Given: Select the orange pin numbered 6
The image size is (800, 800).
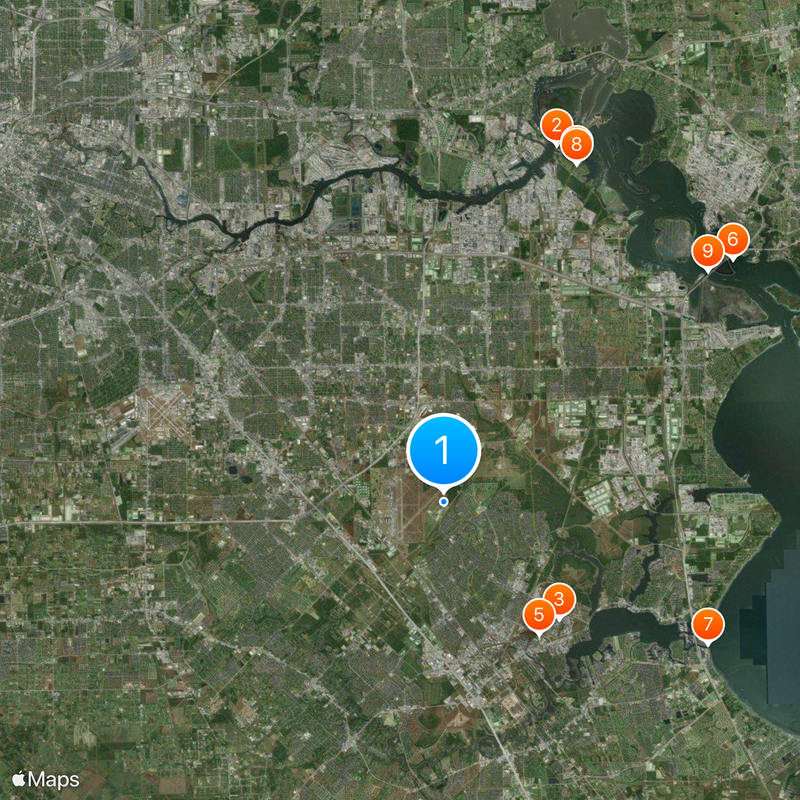Looking at the screenshot, I should coord(732,239).
